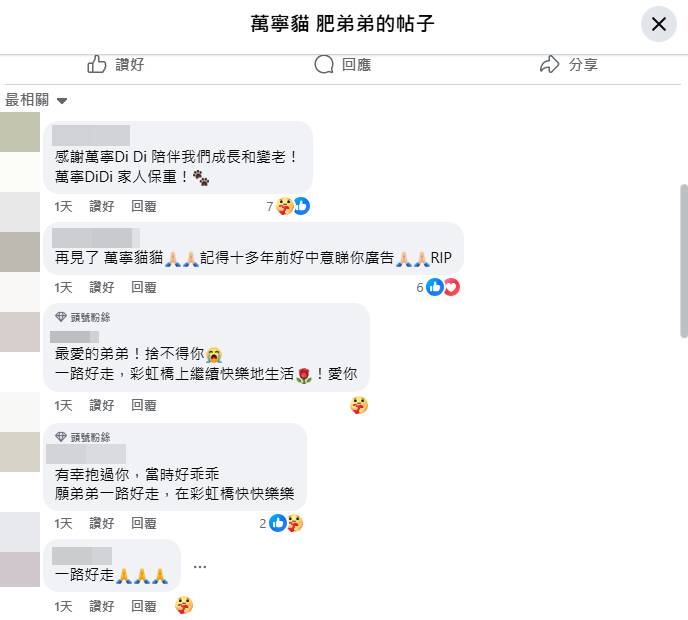The width and height of the screenshot is (688, 620).
Task: Reply to the 一路好走 comment
Action: tap(144, 606)
